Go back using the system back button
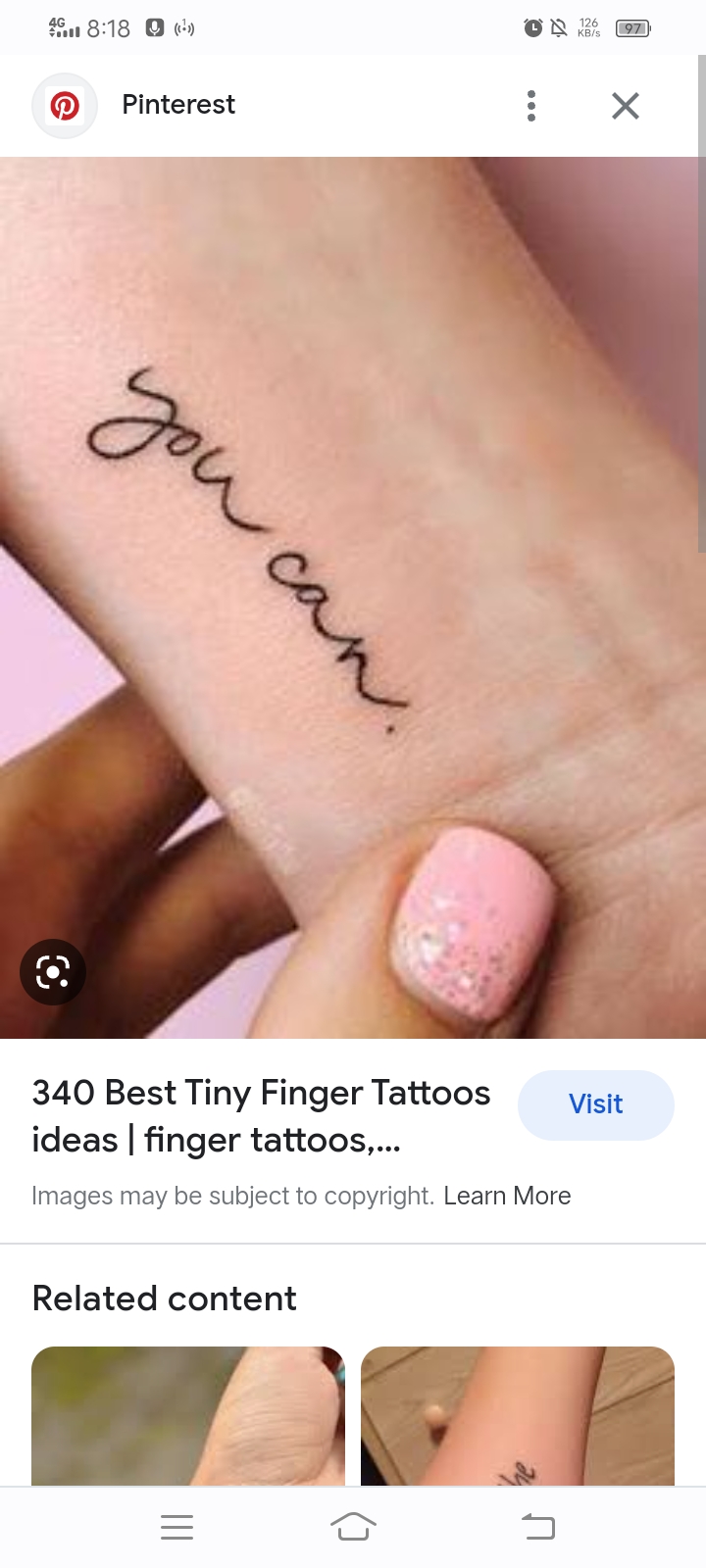The image size is (706, 1568). (x=537, y=1526)
